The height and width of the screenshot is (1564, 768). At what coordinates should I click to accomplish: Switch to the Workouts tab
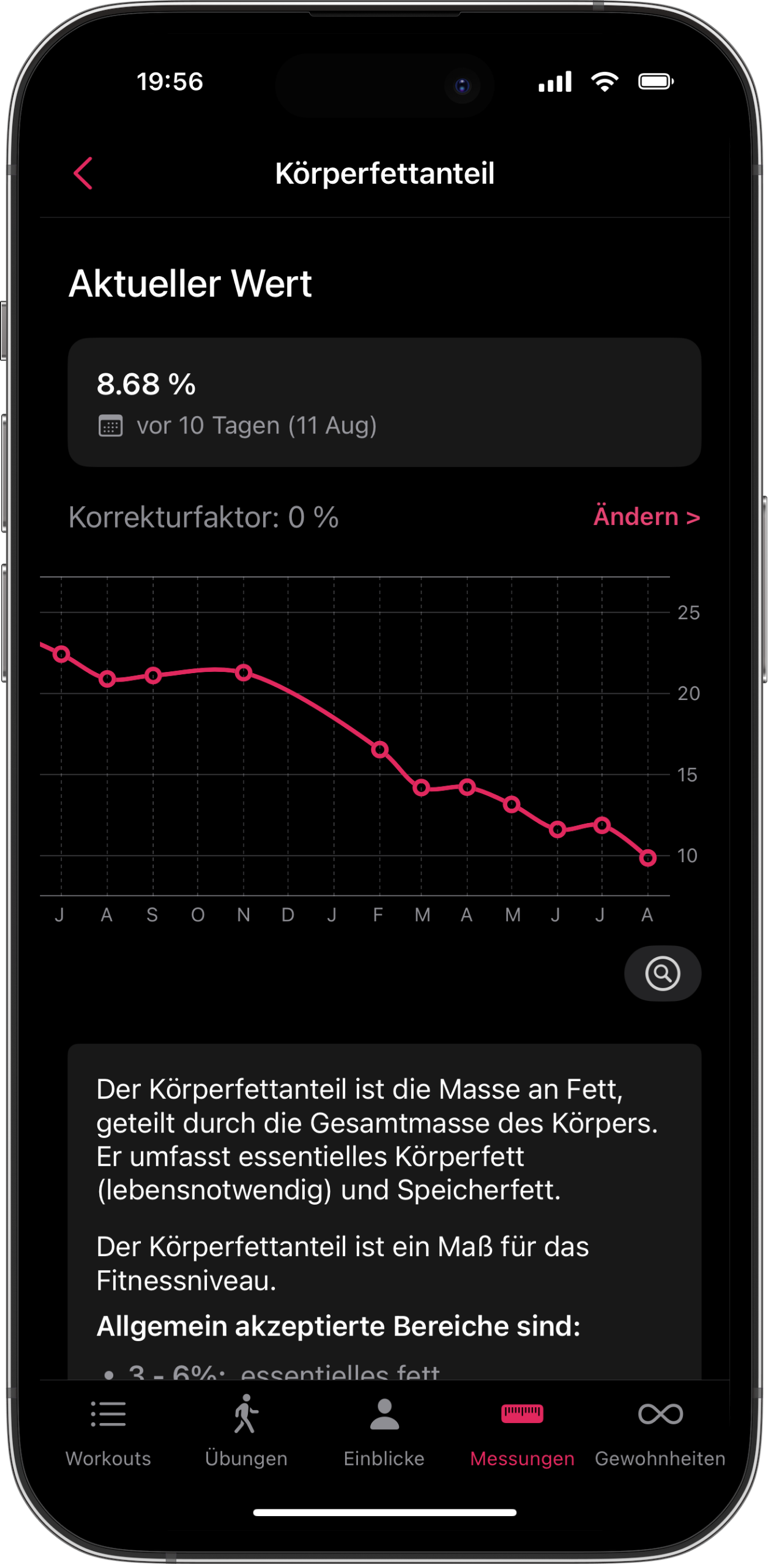(108, 1432)
